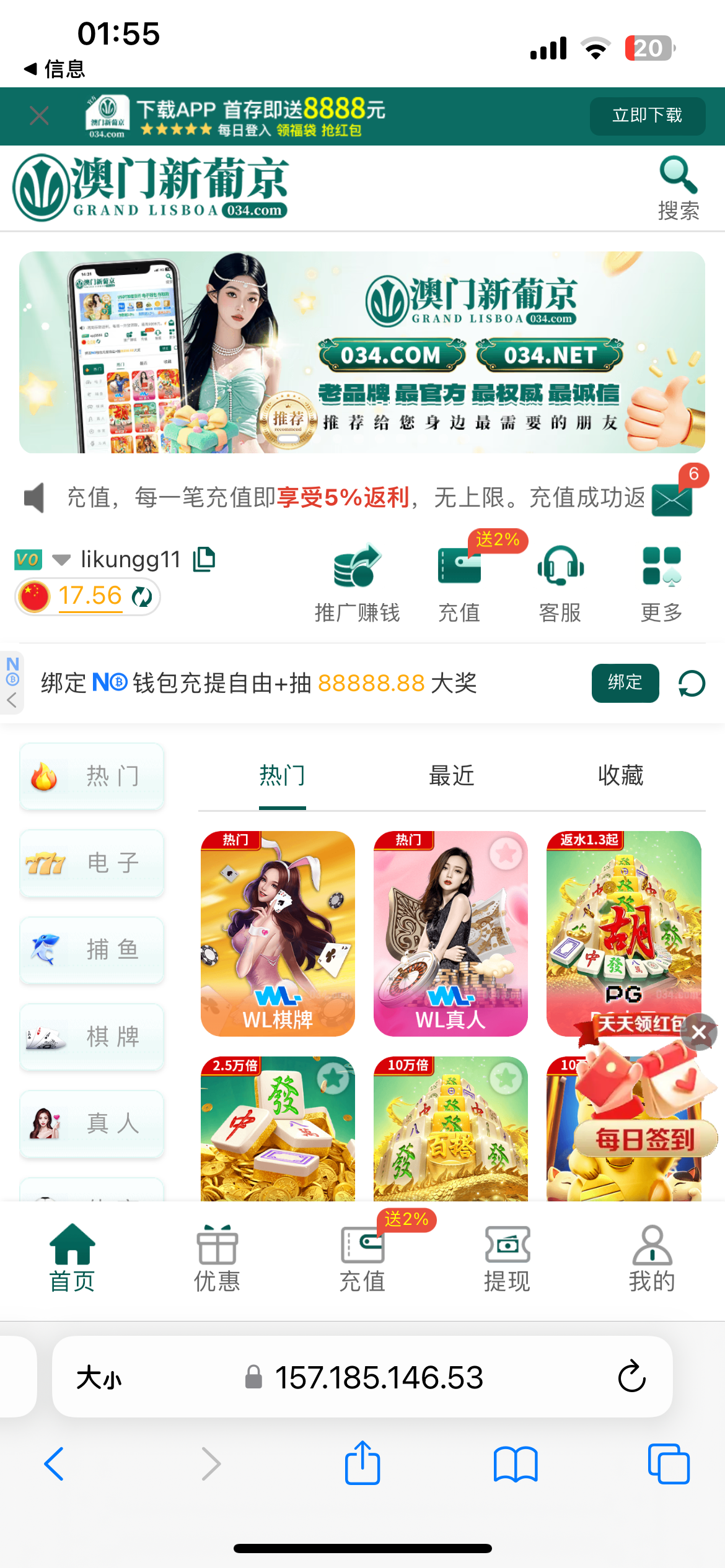Viewport: 725px width, 1568px height.
Task: Close the floating 每日签到 popup
Action: pos(699,1032)
